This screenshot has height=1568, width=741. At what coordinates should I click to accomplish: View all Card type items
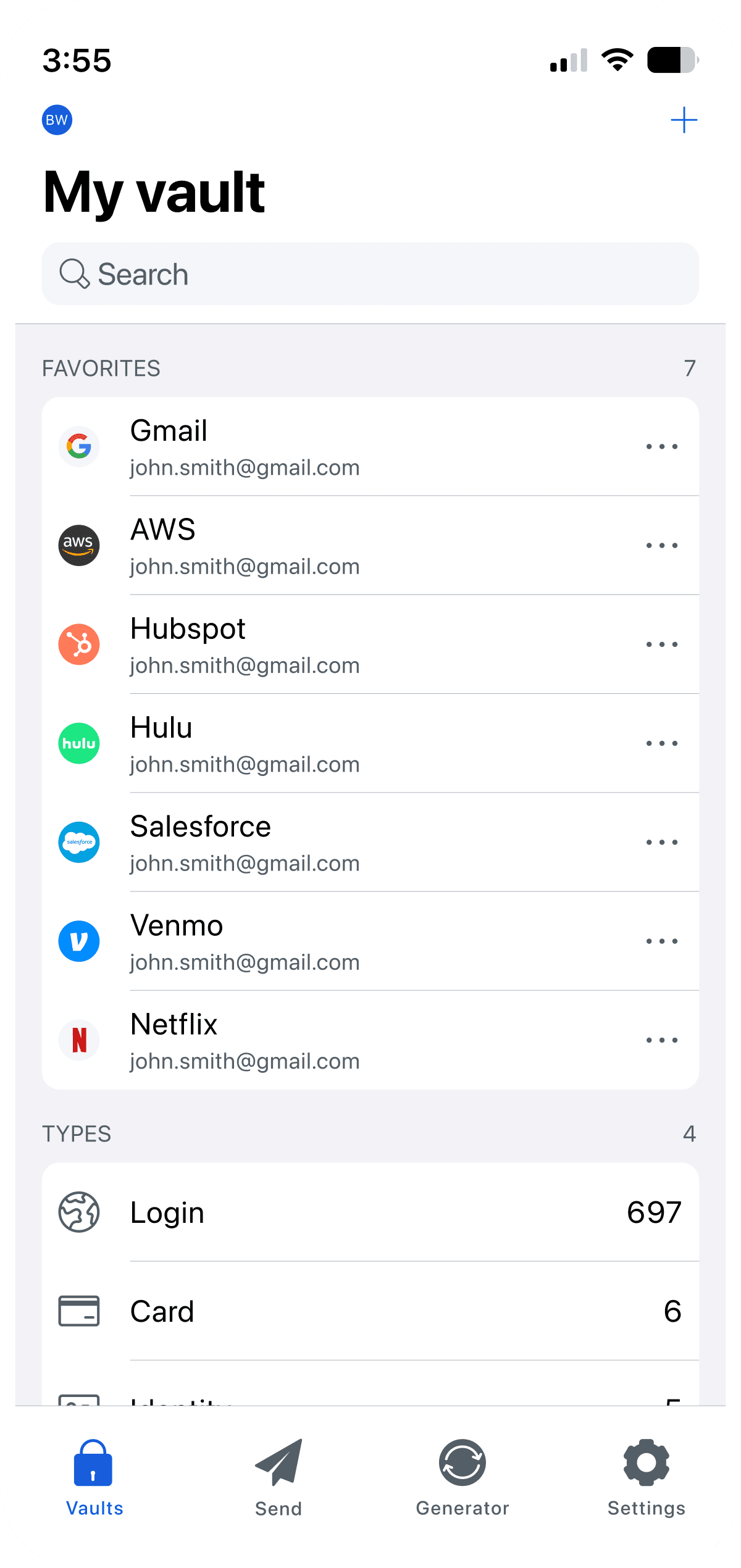371,1311
